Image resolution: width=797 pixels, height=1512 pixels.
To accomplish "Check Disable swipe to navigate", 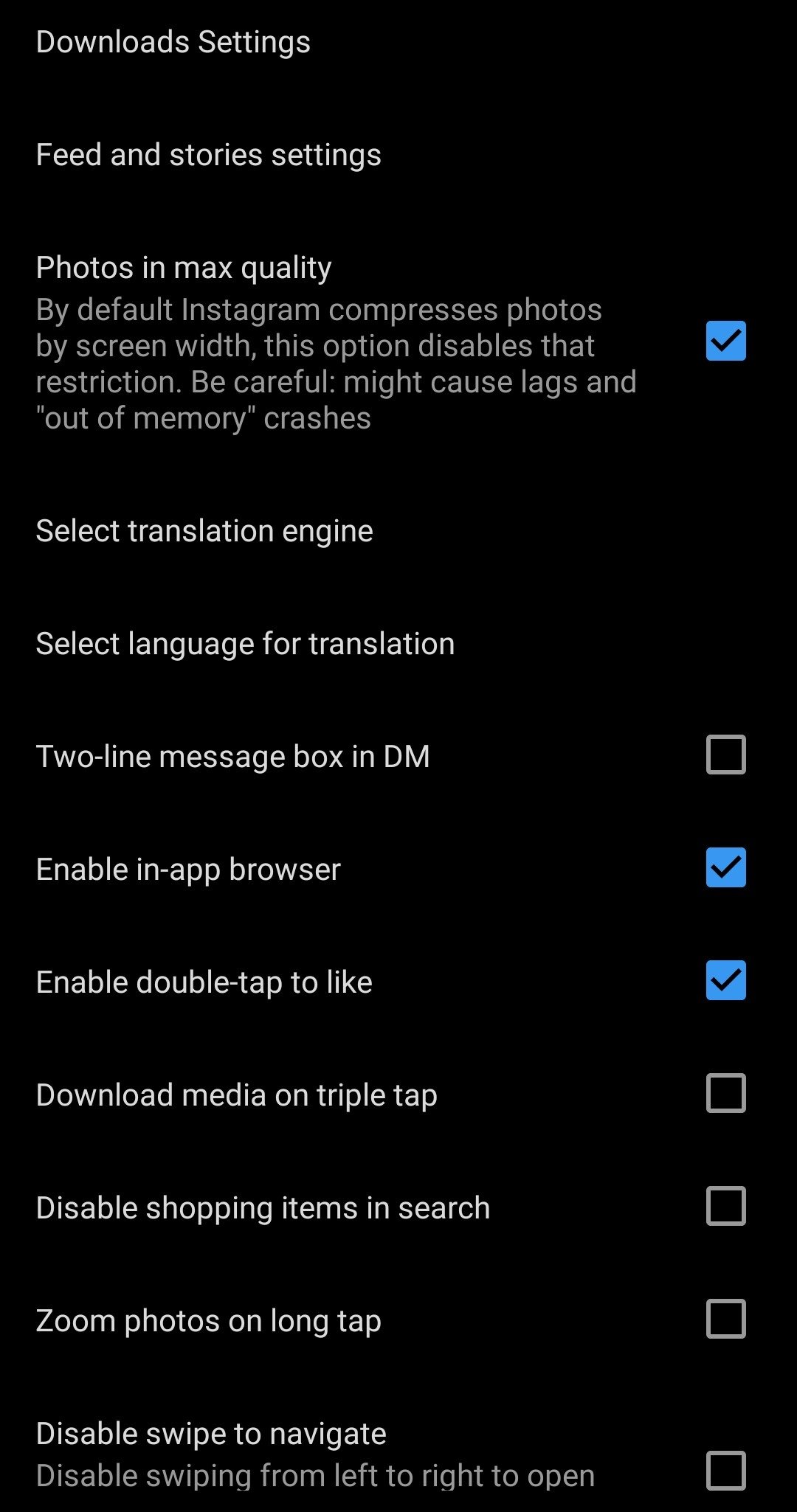I will (725, 1471).
